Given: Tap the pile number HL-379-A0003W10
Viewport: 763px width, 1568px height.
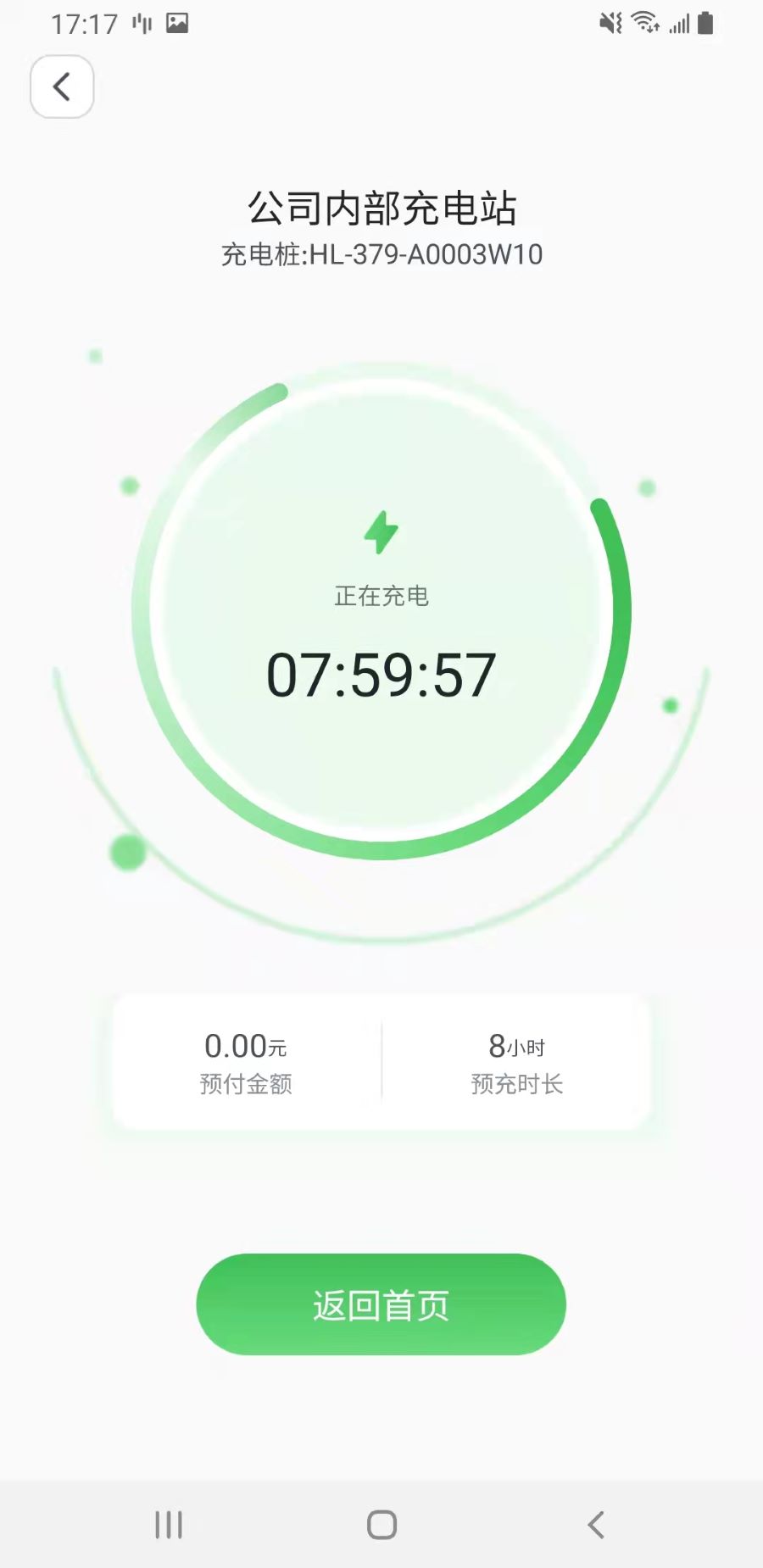Looking at the screenshot, I should [381, 253].
